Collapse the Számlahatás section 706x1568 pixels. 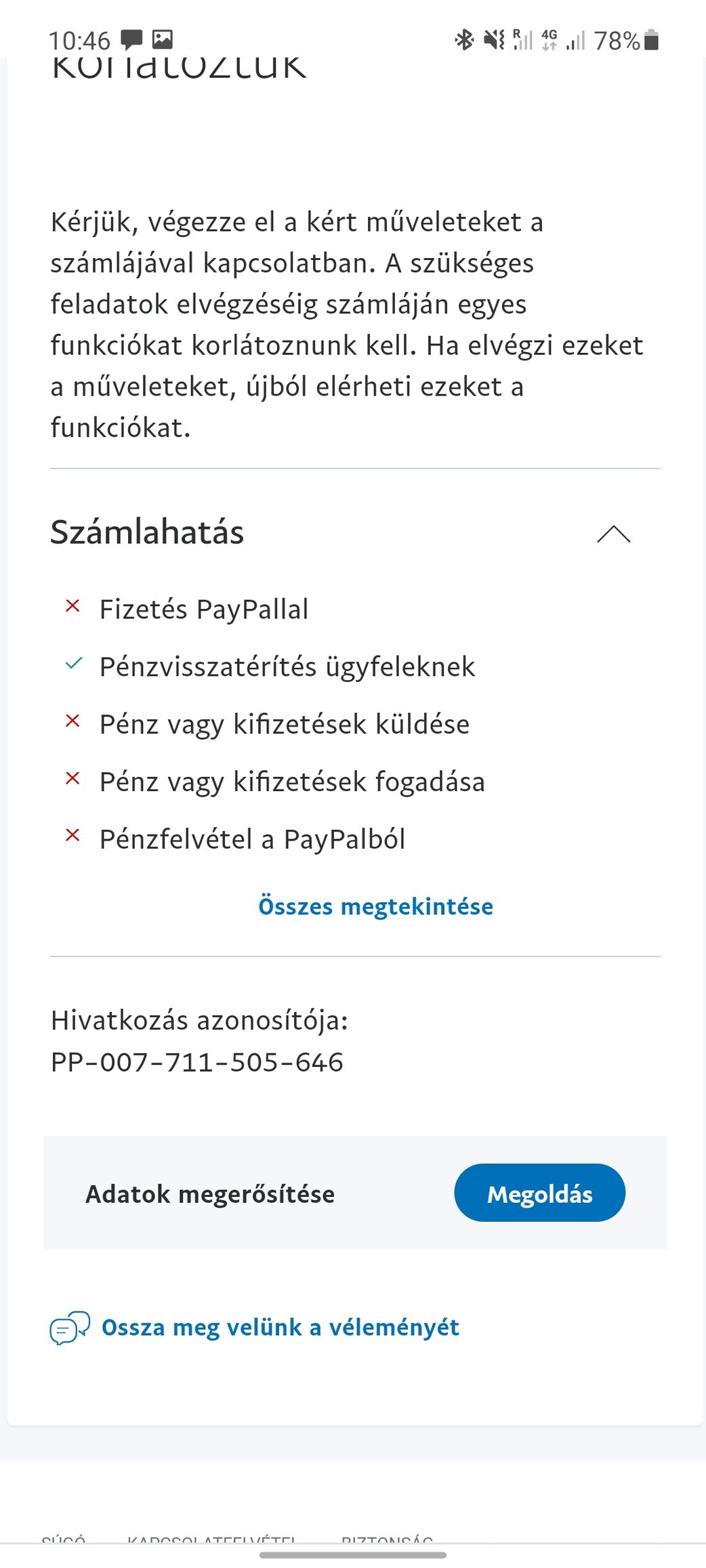point(613,534)
